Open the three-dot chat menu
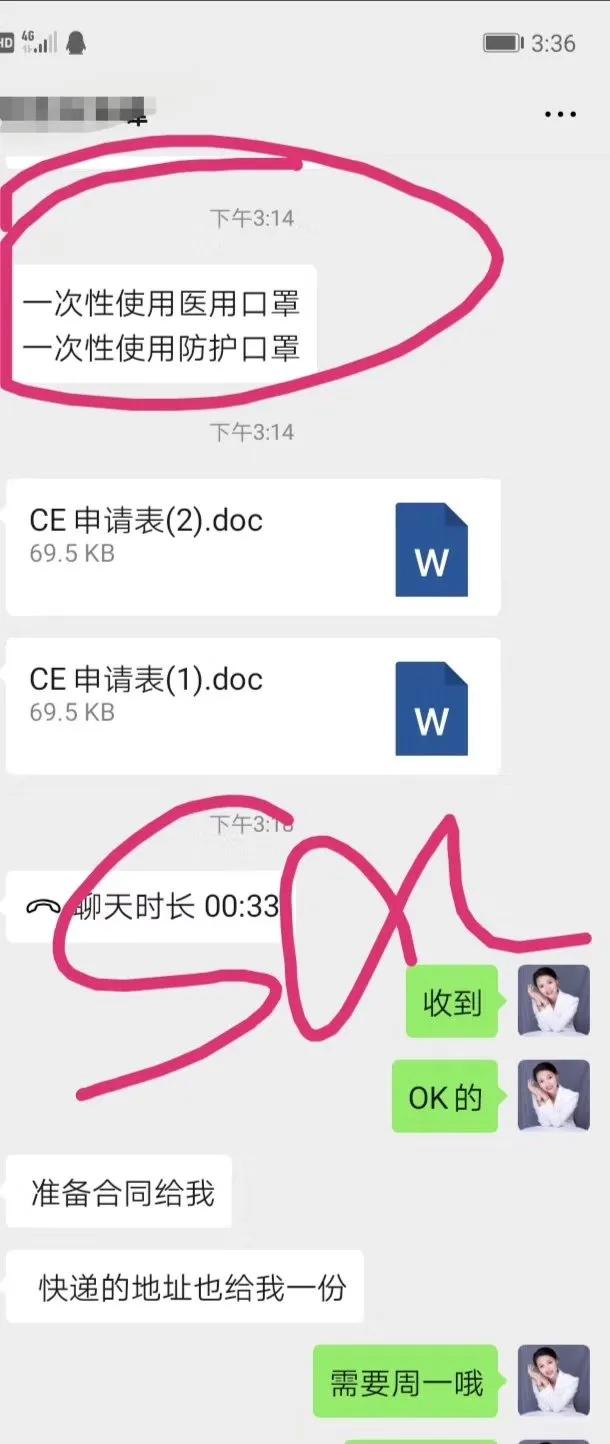Viewport: 610px width, 1444px height. (x=560, y=114)
